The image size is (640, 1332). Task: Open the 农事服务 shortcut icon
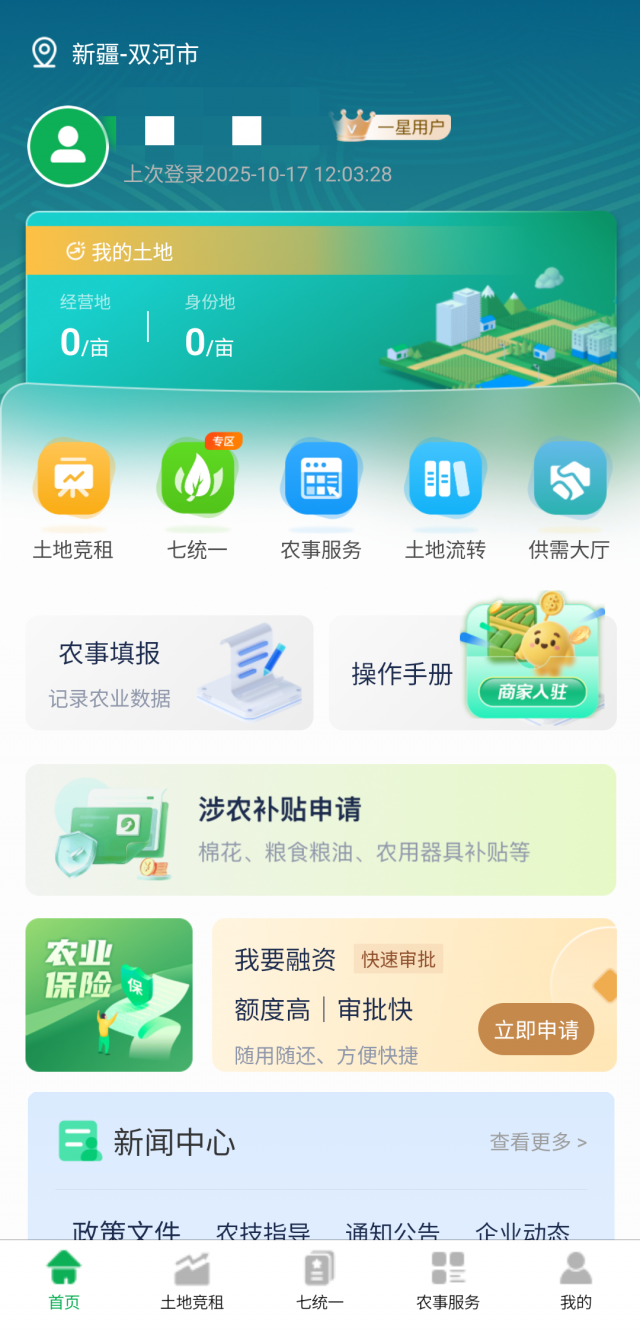coord(321,480)
